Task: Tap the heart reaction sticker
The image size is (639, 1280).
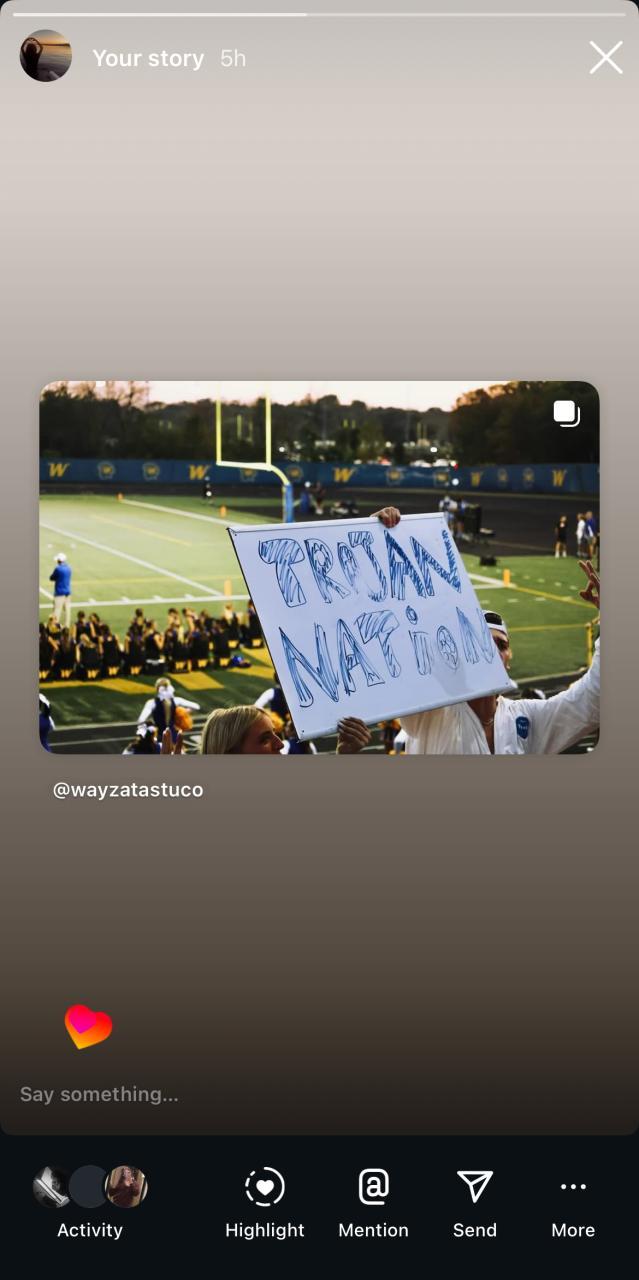Action: 88,1026
